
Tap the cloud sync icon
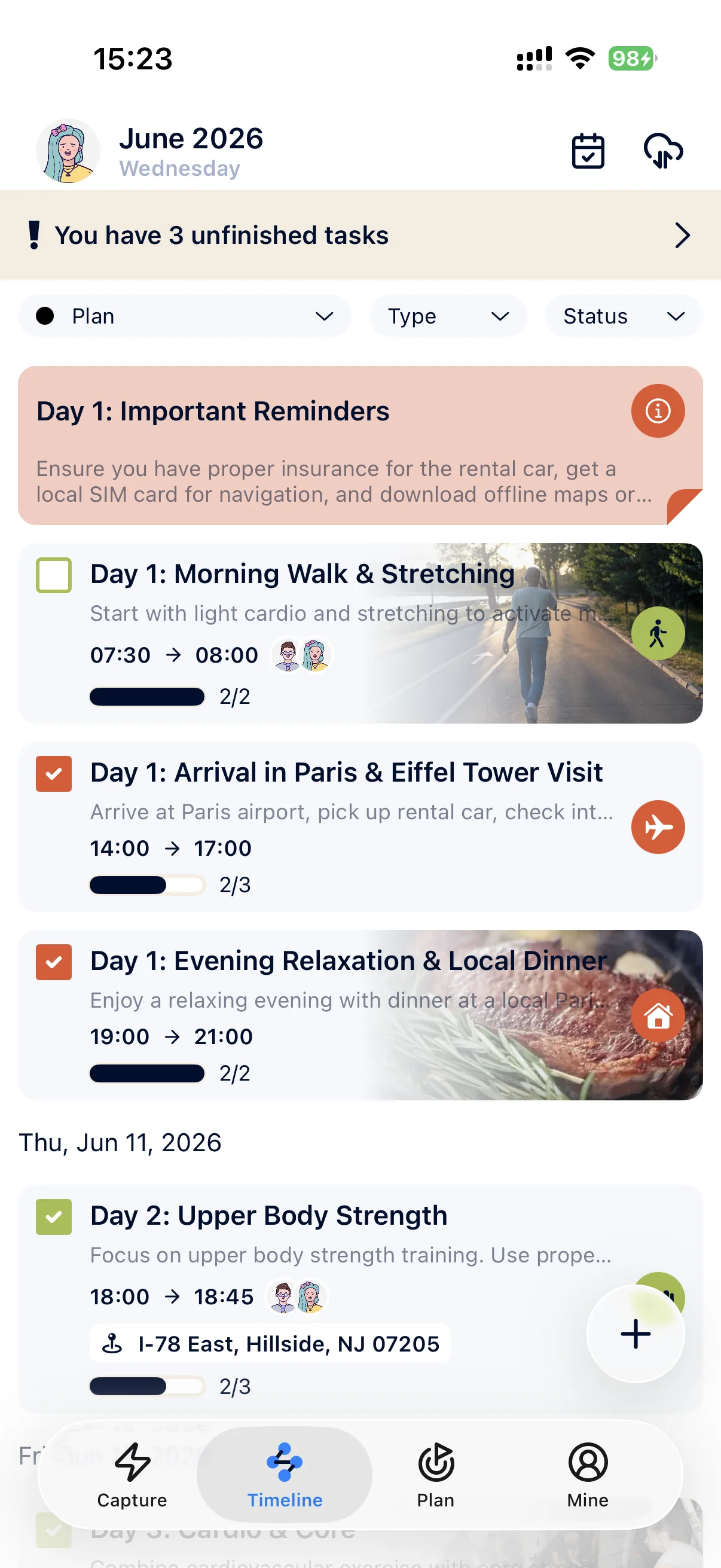(662, 150)
